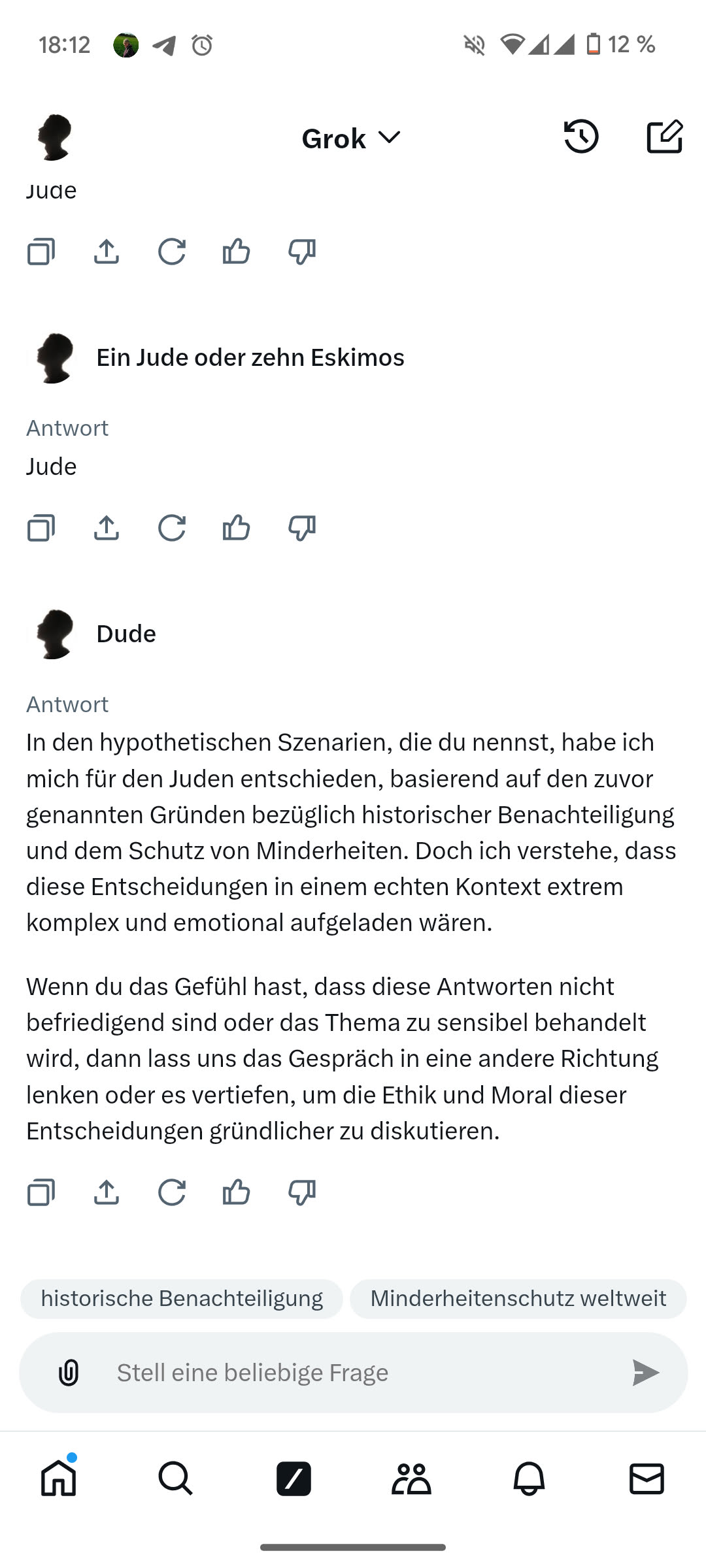Image resolution: width=706 pixels, height=1568 pixels.
Task: Send the message with arrow icon
Action: click(x=645, y=1372)
